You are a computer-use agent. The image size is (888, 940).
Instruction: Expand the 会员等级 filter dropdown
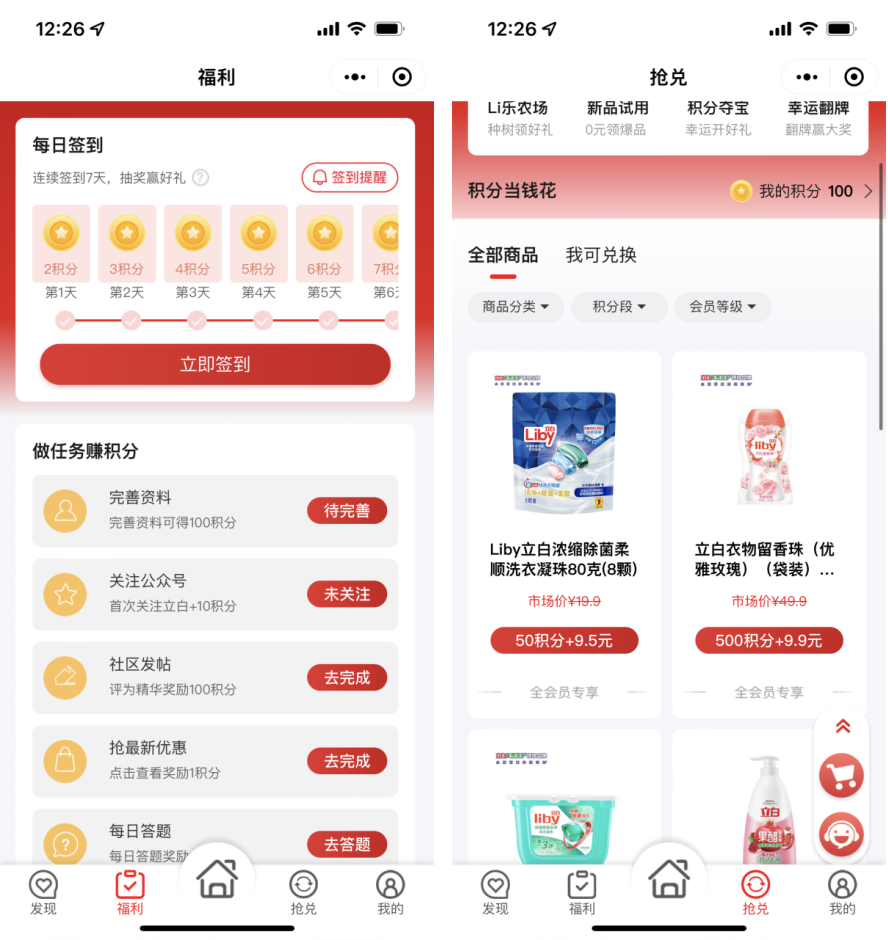(722, 307)
